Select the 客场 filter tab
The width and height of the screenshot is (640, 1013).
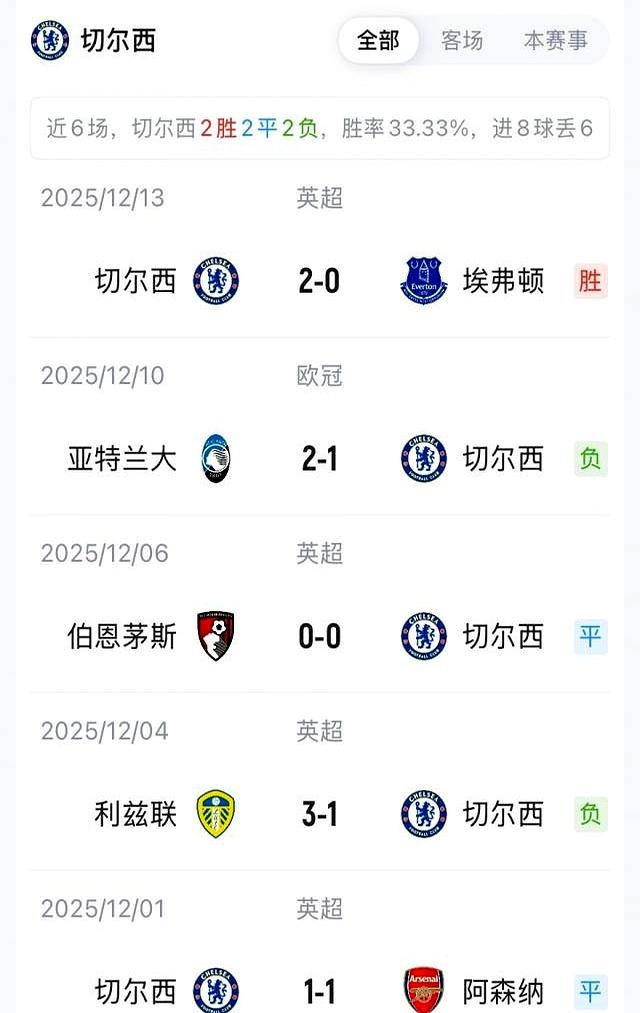462,41
